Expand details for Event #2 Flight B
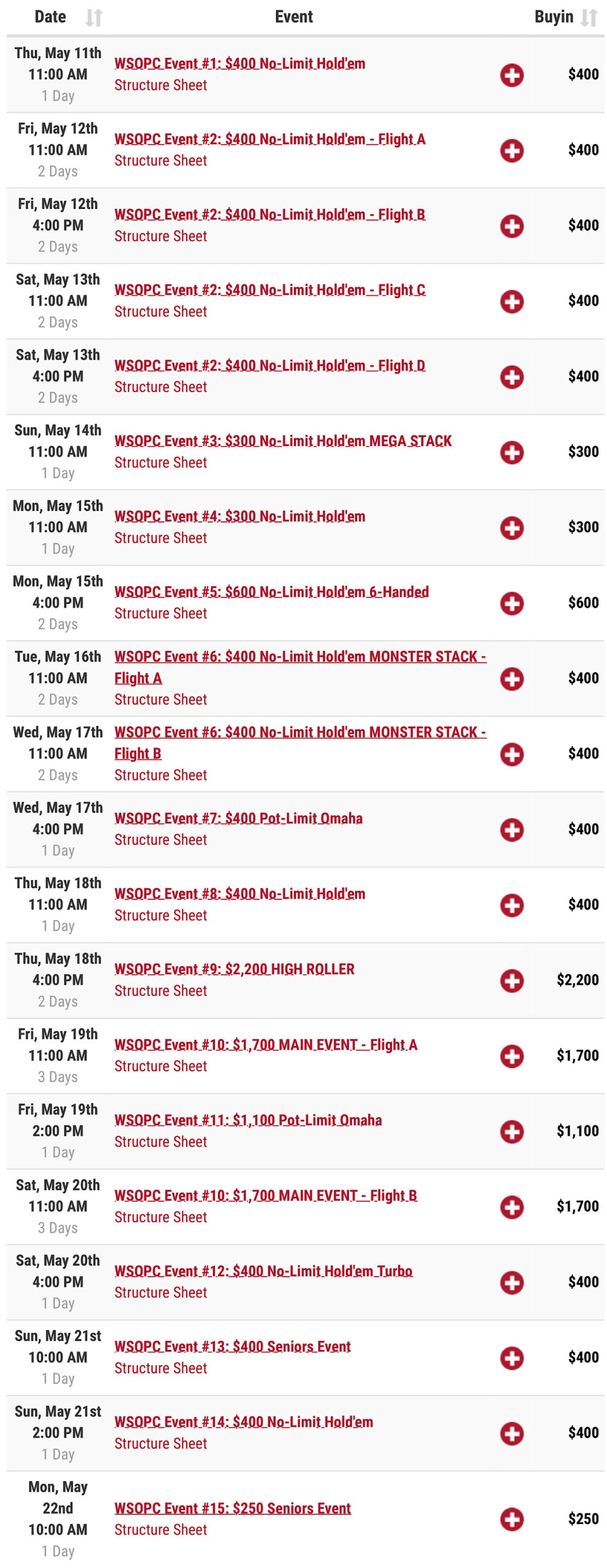607x1568 pixels. click(x=511, y=226)
